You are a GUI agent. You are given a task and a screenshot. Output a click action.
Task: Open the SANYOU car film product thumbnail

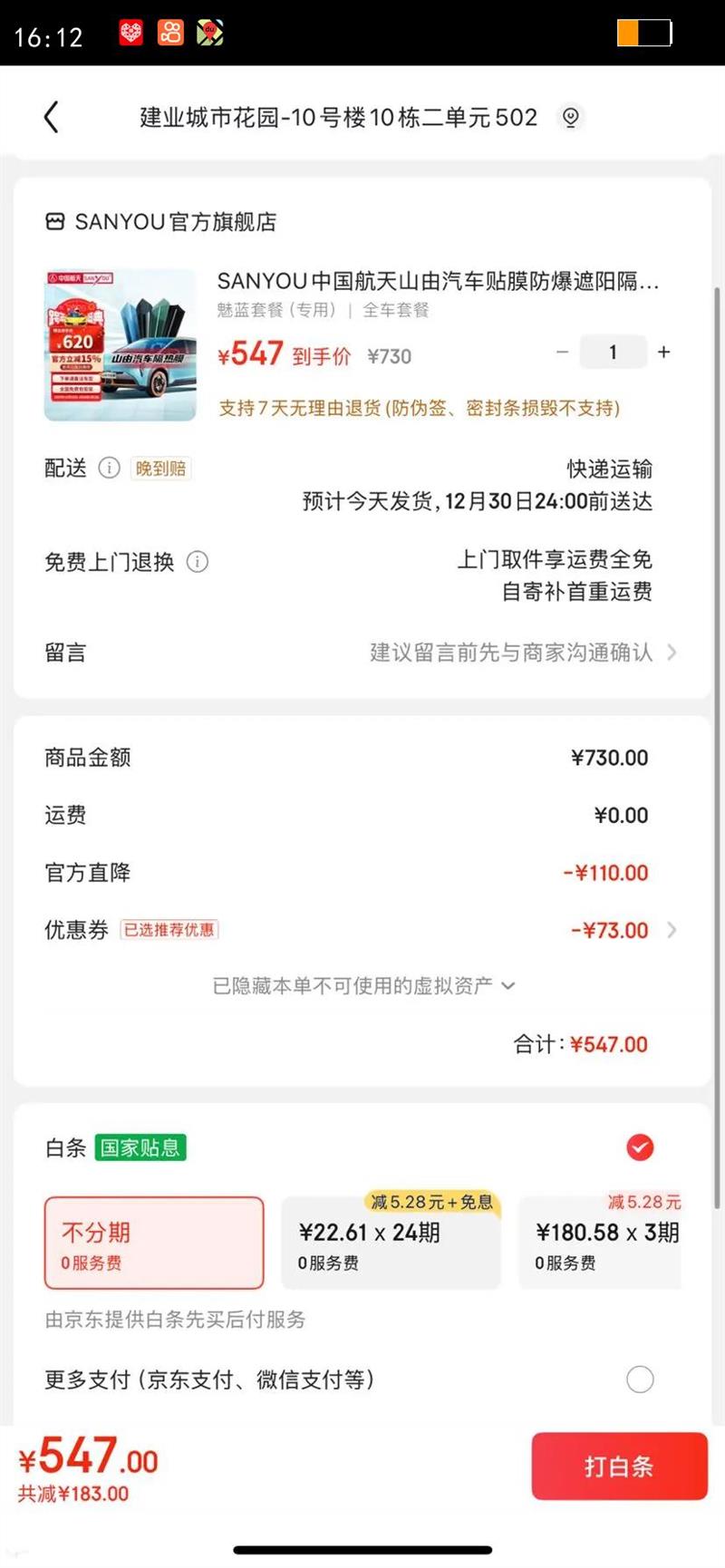(121, 345)
